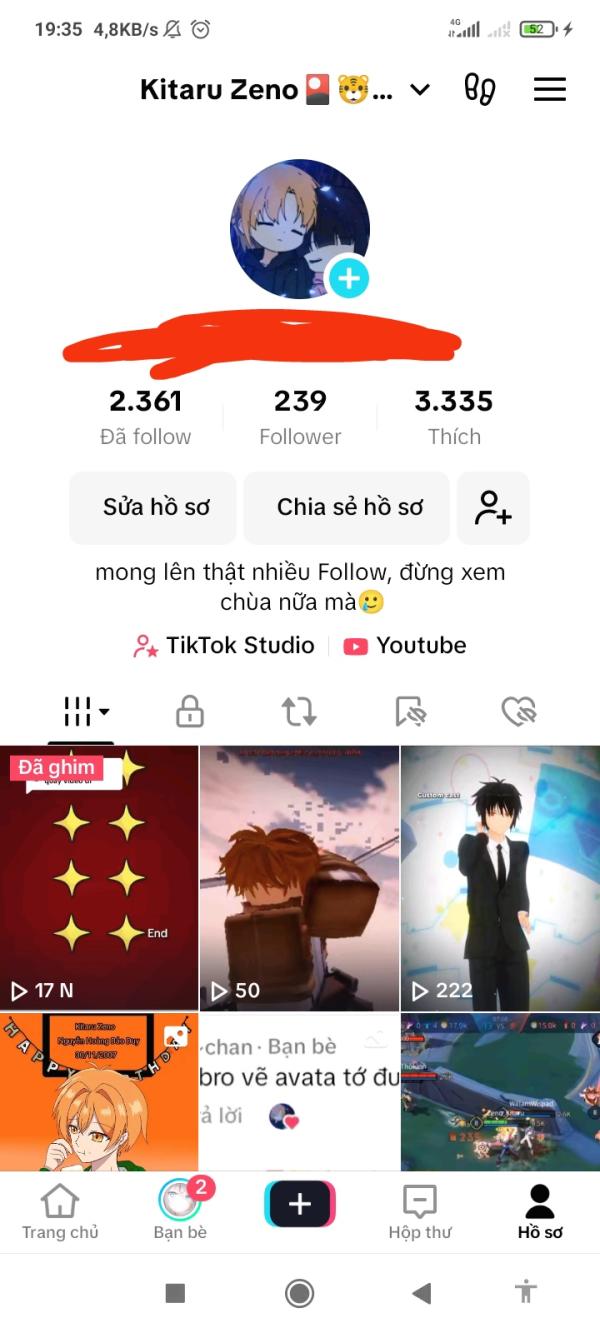Tap the plus badge on profile avatar
The image size is (600, 1333).
348,278
